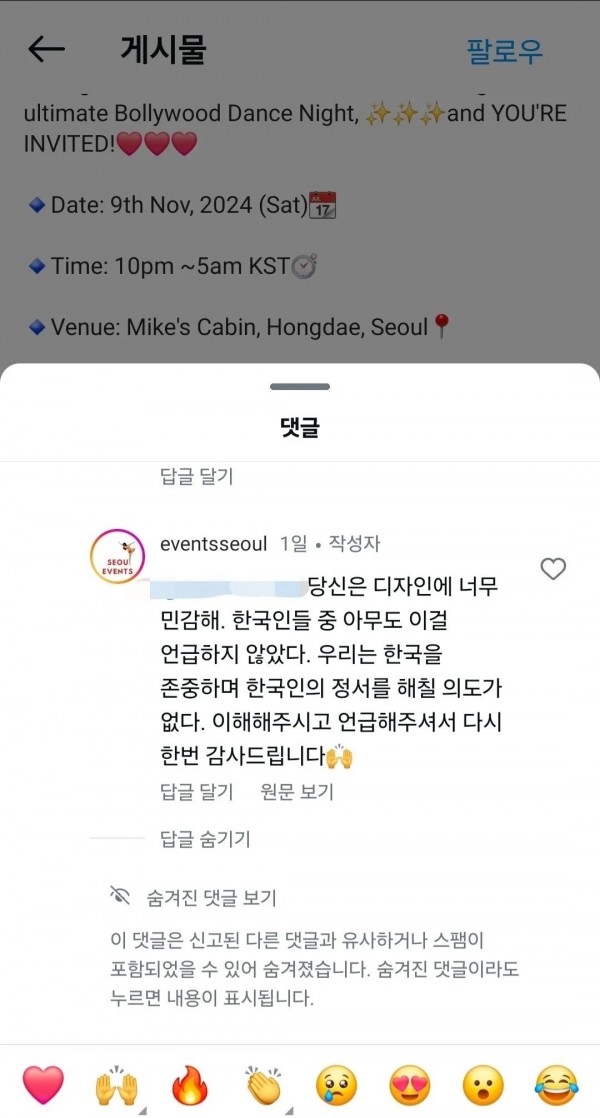Insert the raised hands emoji
Viewport: 600px width, 1118px height.
click(116, 1085)
